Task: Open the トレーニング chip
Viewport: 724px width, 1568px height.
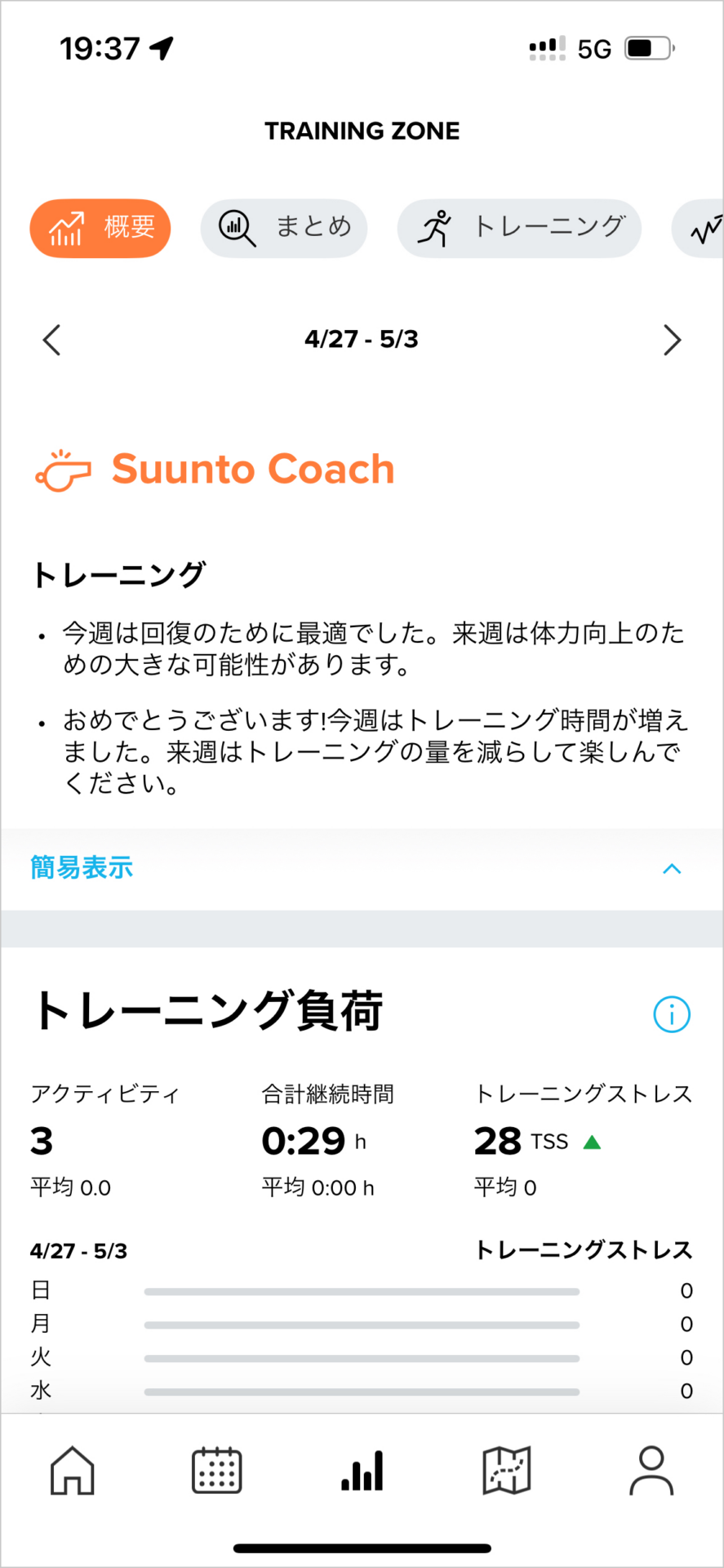Action: tap(518, 228)
